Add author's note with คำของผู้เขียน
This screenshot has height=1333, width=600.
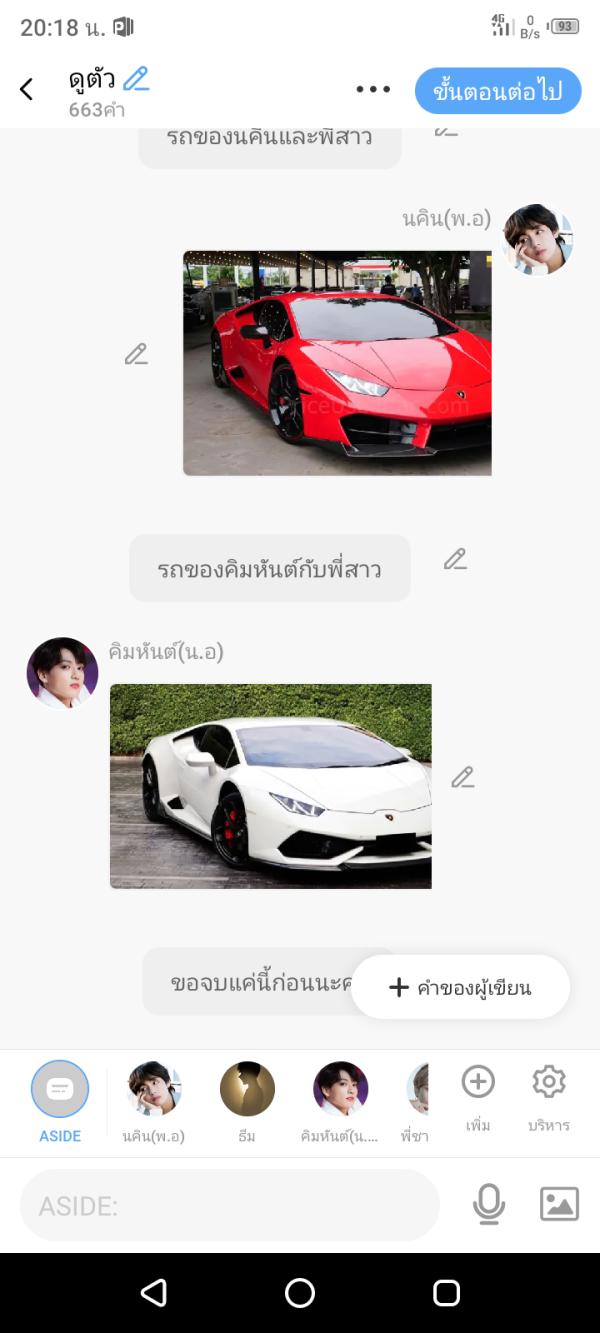[460, 987]
